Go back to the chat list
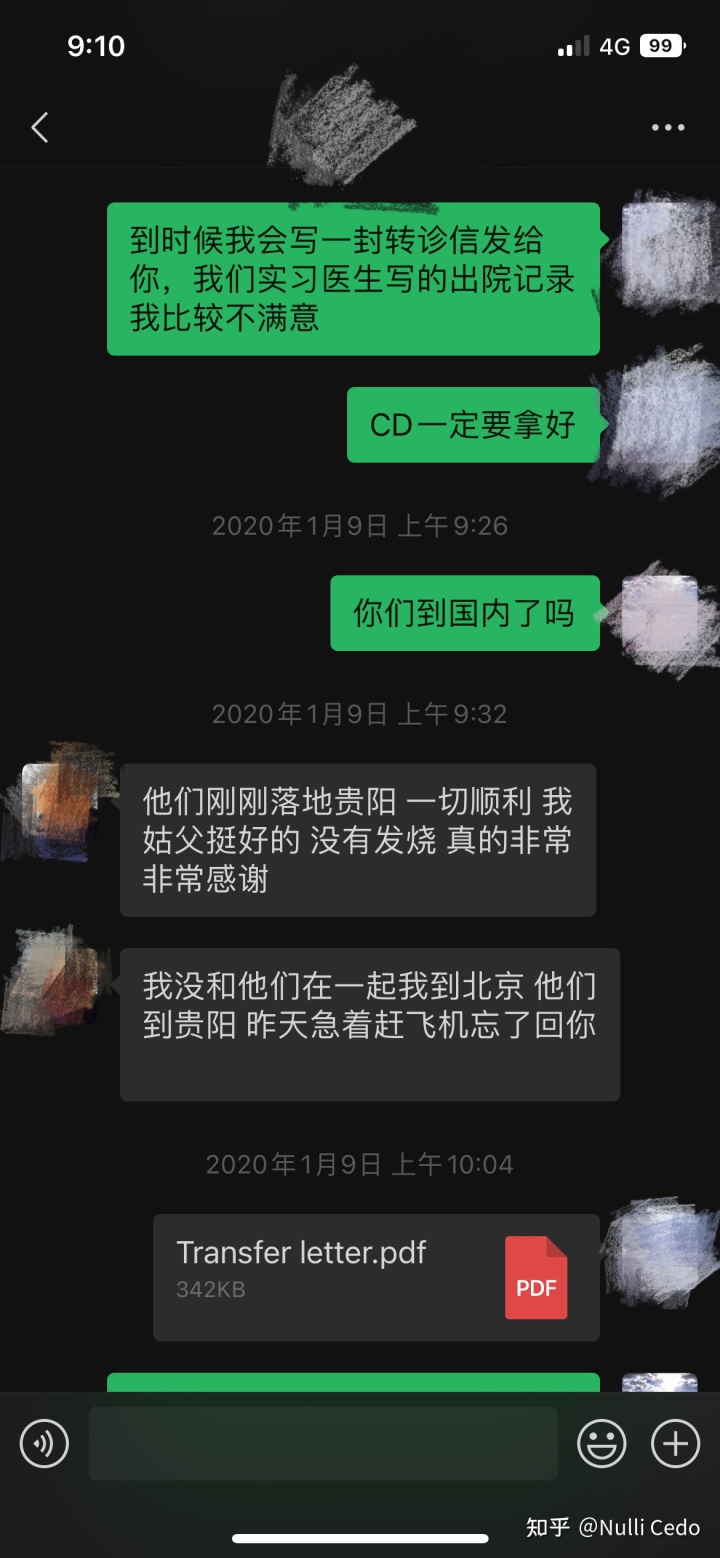This screenshot has height=1558, width=720. pyautogui.click(x=40, y=128)
